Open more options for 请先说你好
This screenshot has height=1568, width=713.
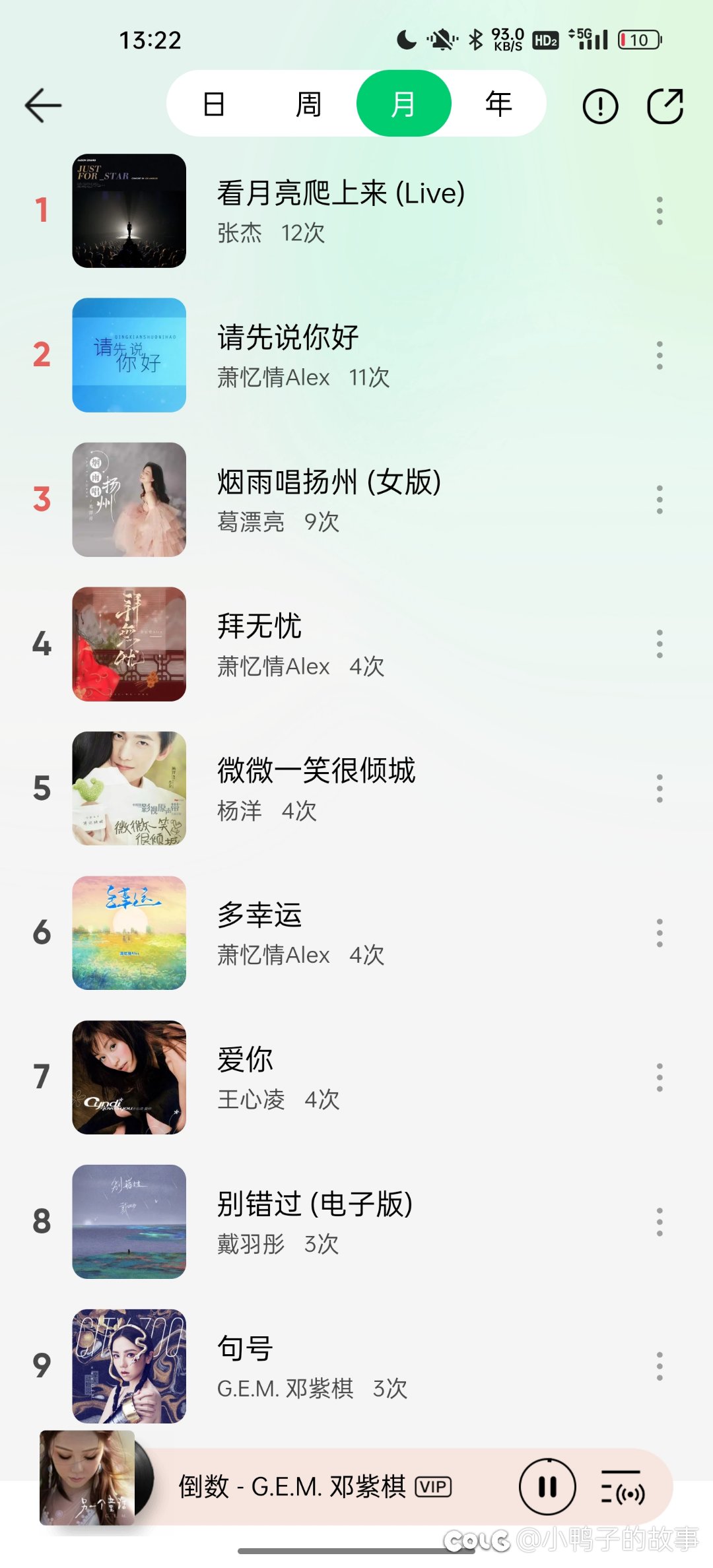pyautogui.click(x=659, y=355)
